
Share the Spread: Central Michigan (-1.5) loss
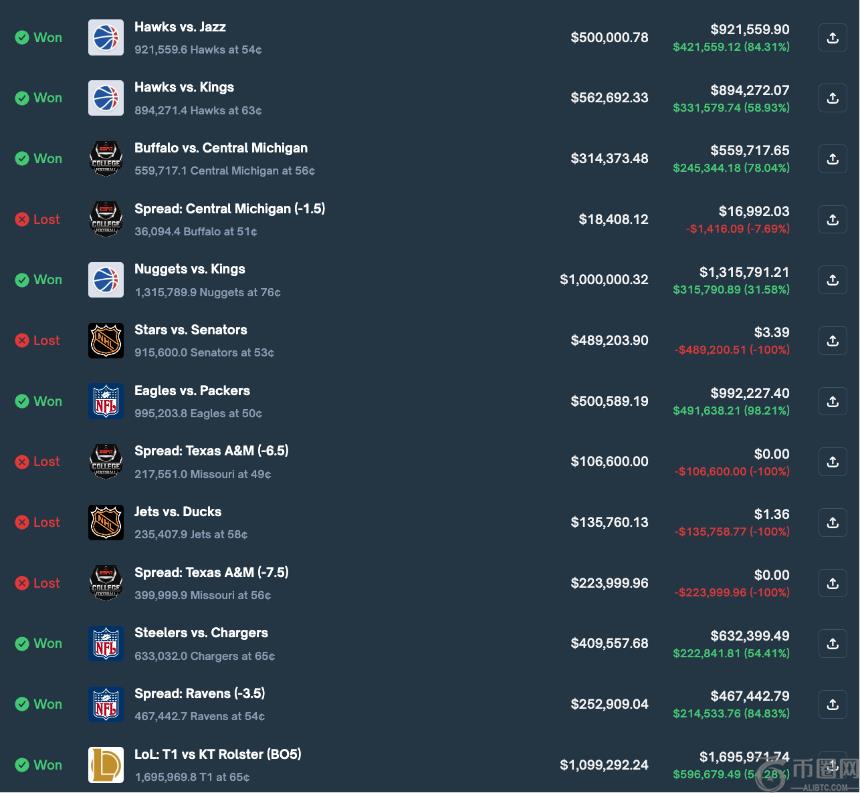pyautogui.click(x=832, y=219)
